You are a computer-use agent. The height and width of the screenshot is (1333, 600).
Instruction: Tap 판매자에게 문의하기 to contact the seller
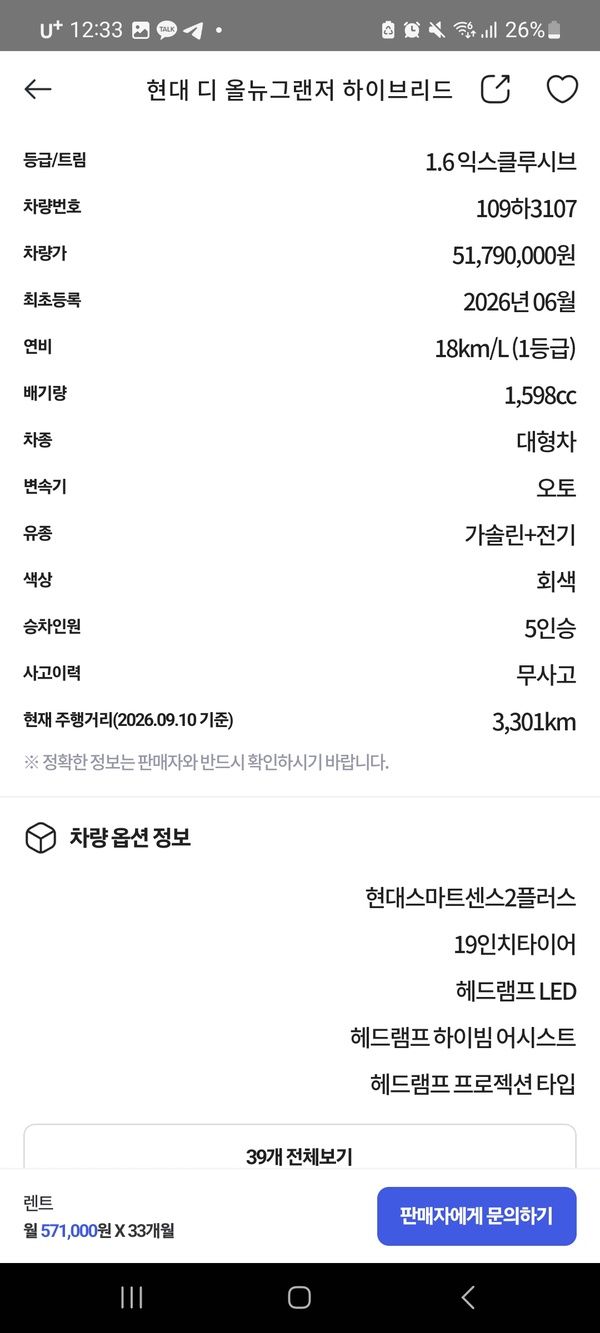(476, 1216)
